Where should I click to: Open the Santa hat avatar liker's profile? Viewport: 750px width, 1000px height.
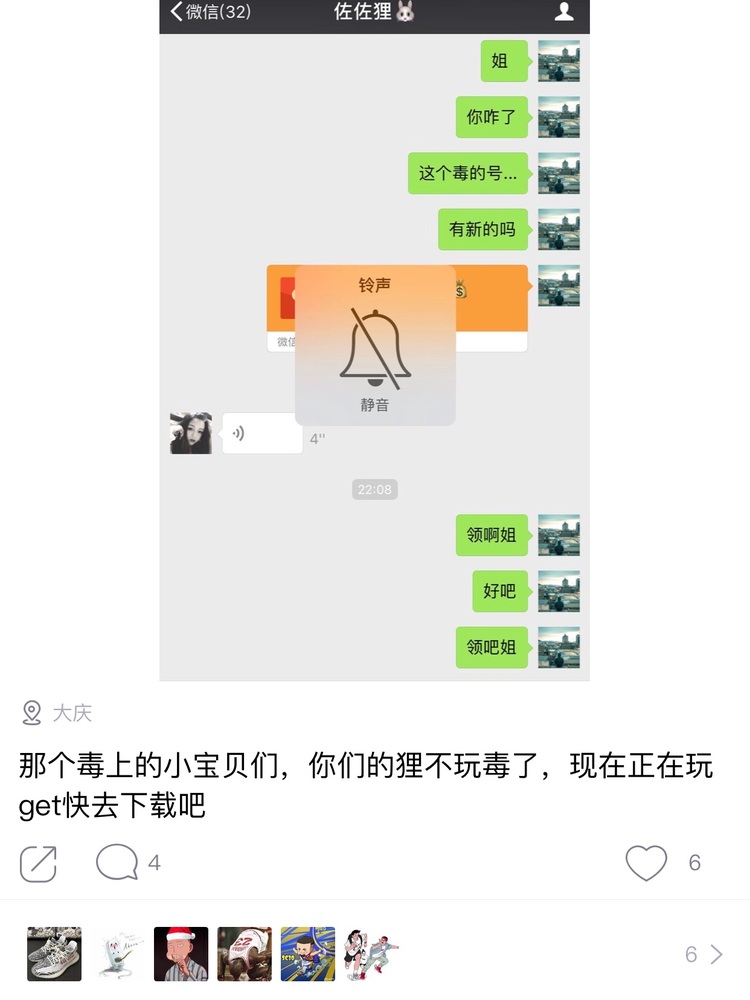point(181,954)
